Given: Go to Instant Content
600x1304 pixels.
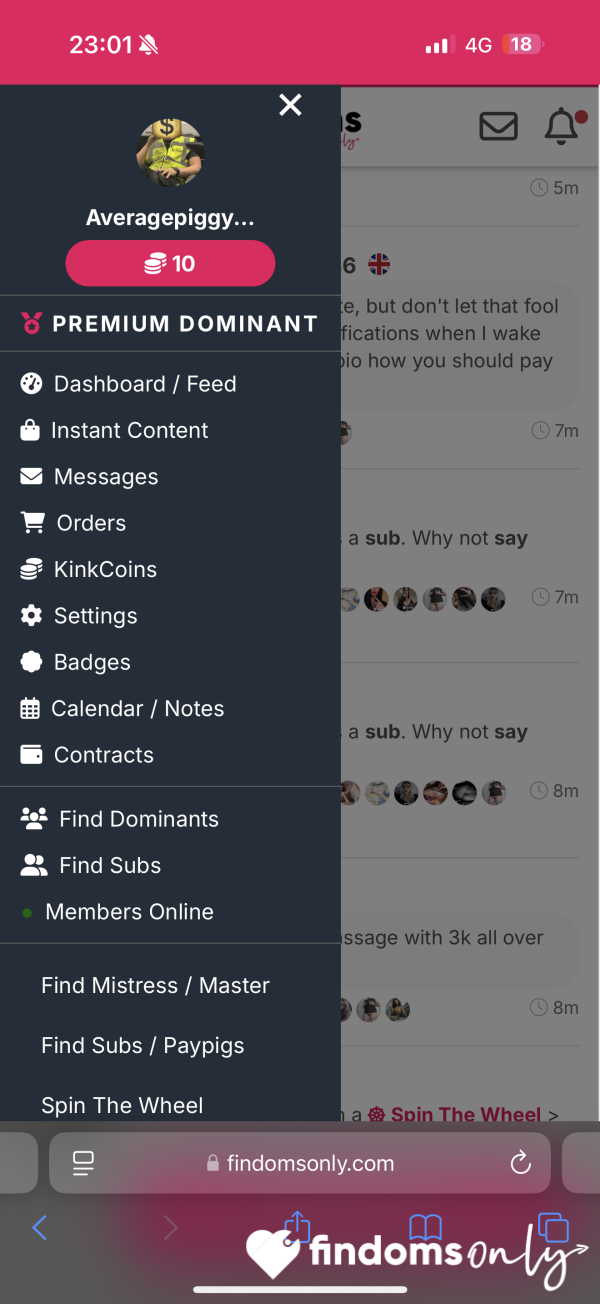Looking at the screenshot, I should pos(114,430).
